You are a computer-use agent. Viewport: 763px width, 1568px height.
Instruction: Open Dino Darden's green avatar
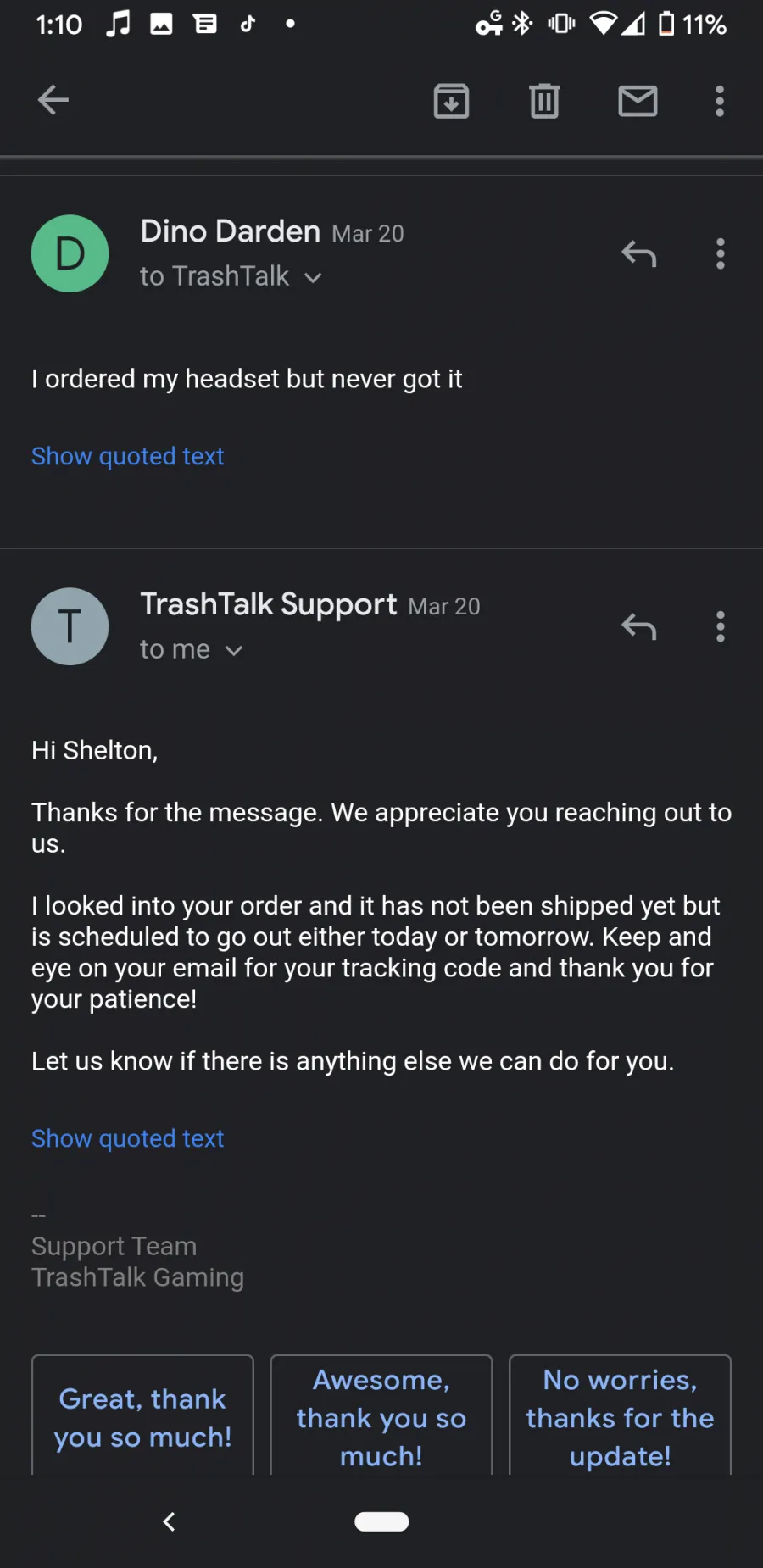coord(70,253)
